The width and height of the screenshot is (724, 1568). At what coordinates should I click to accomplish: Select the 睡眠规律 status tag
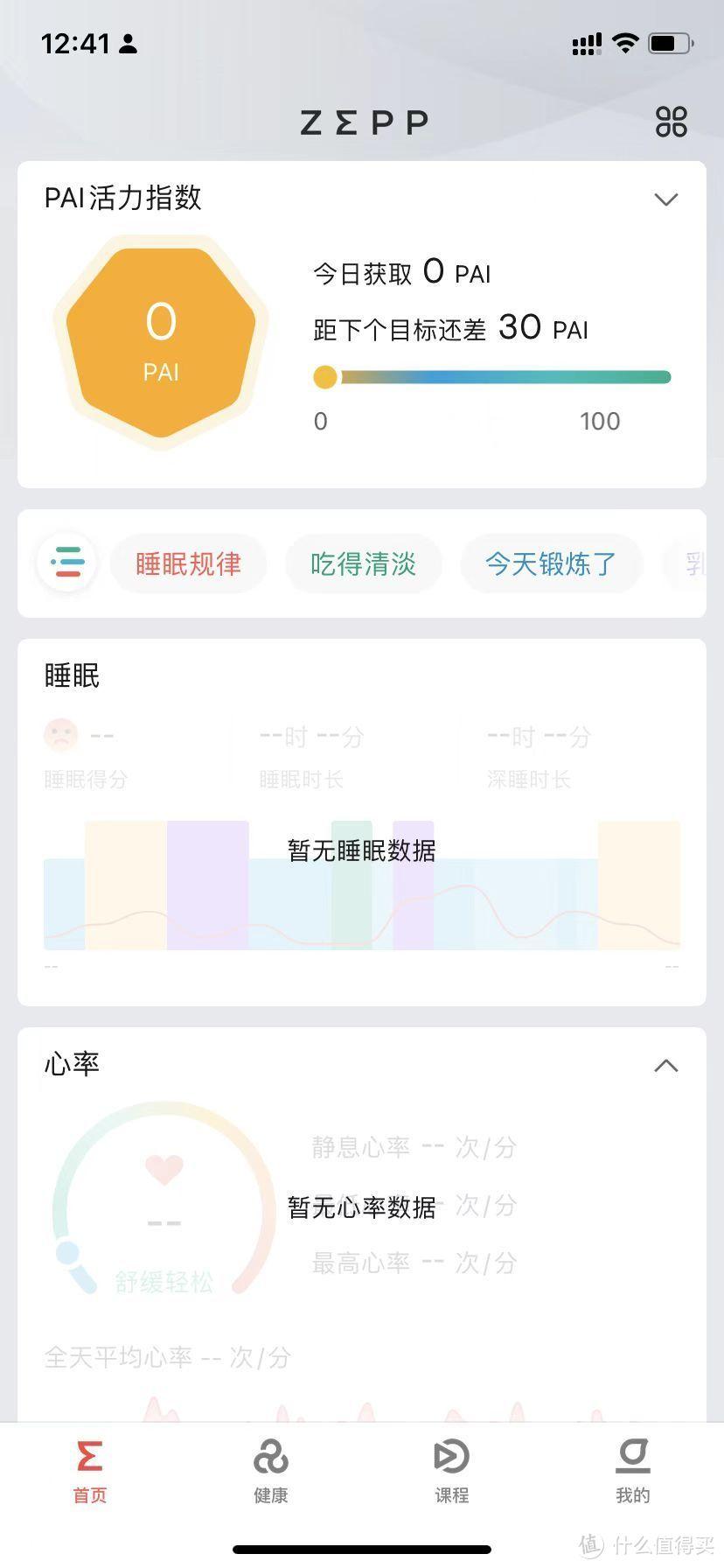pyautogui.click(x=189, y=563)
